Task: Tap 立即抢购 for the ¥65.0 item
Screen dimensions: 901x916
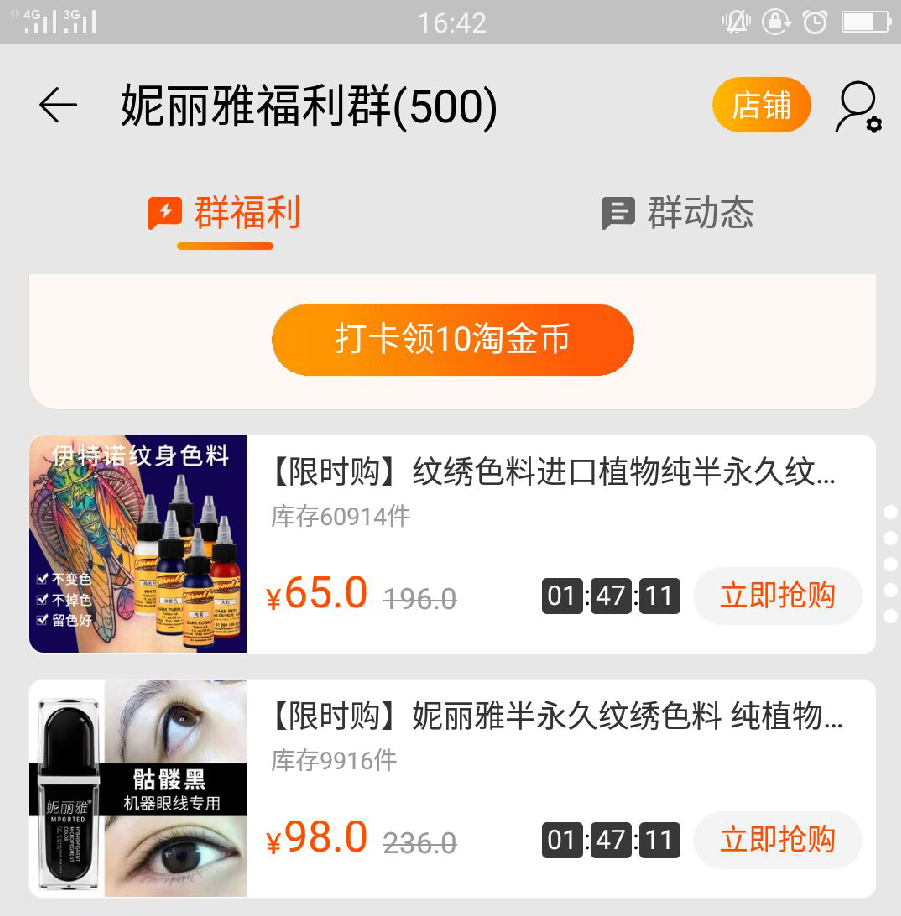Action: pos(777,596)
